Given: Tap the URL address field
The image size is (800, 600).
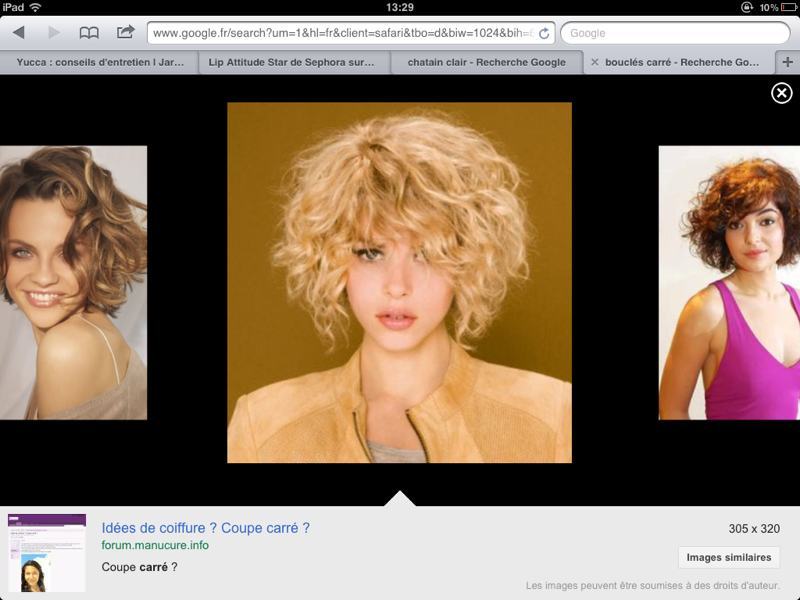Looking at the screenshot, I should [x=340, y=33].
